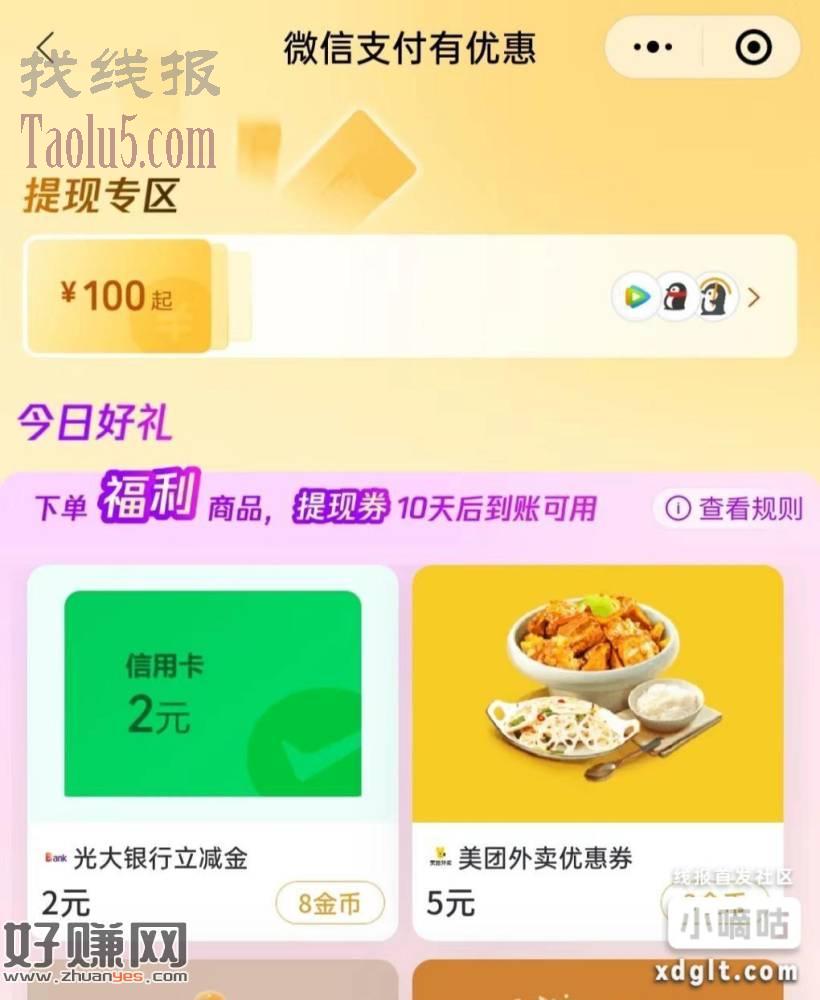
Task: View rules via 查看规则
Action: [x=735, y=509]
